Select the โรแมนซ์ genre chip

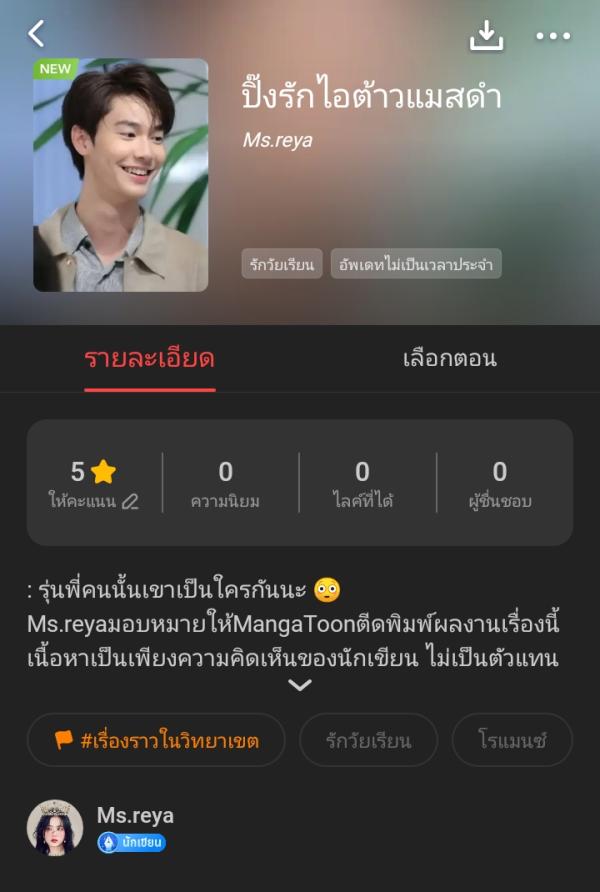[x=511, y=740]
